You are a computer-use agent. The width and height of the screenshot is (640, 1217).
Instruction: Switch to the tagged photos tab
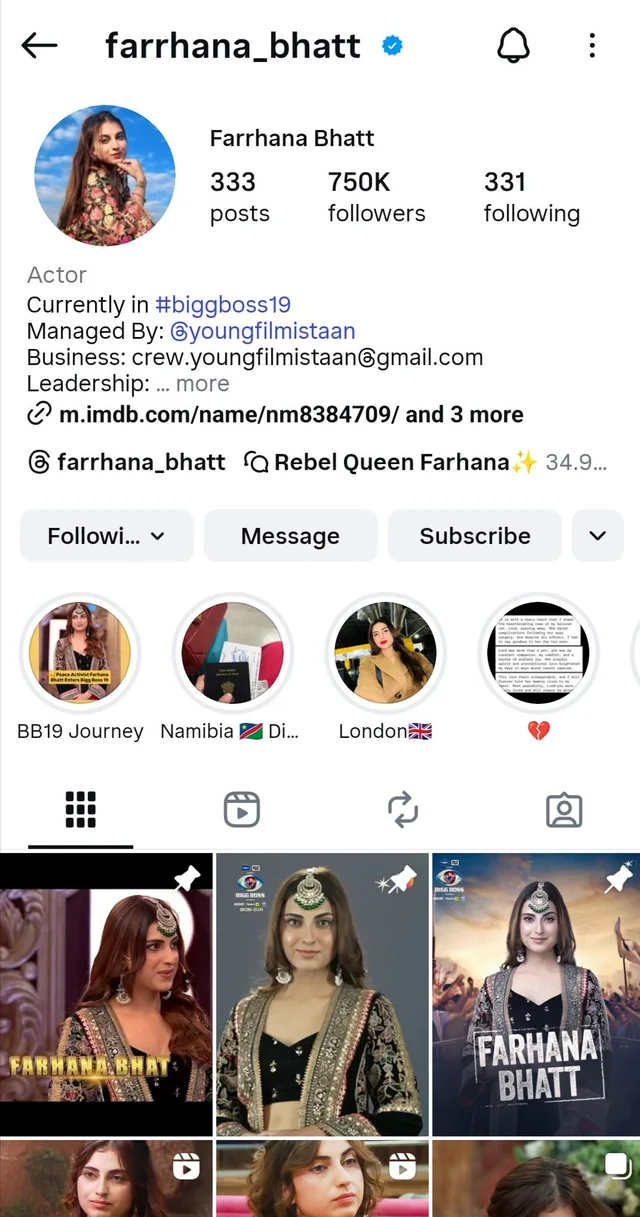564,810
